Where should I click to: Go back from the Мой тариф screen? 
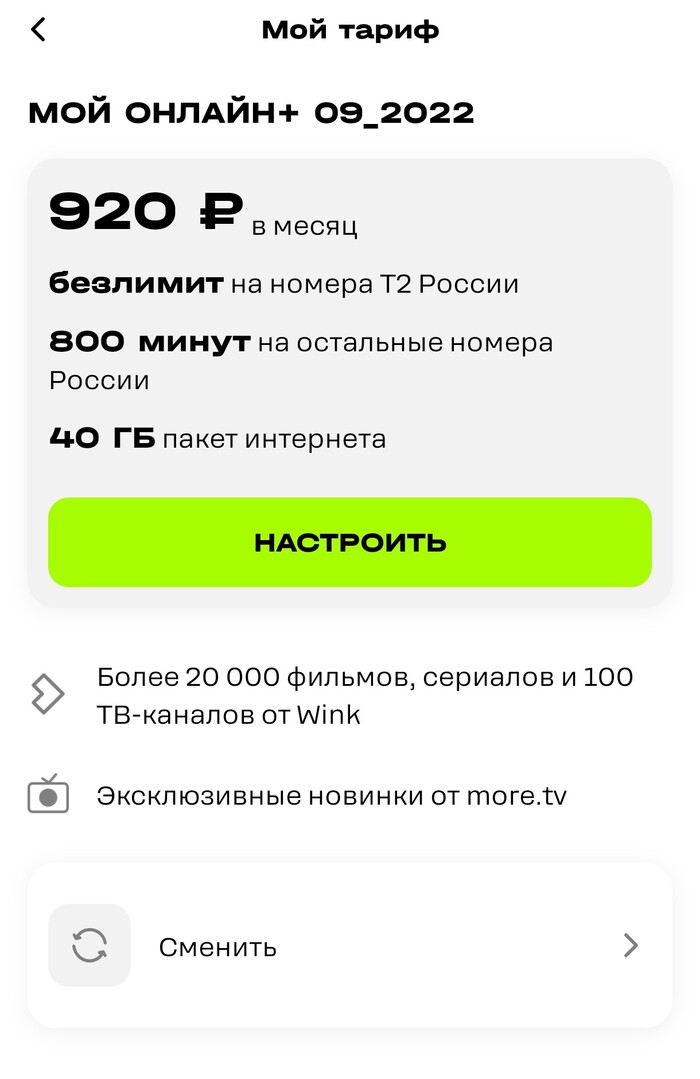click(38, 30)
